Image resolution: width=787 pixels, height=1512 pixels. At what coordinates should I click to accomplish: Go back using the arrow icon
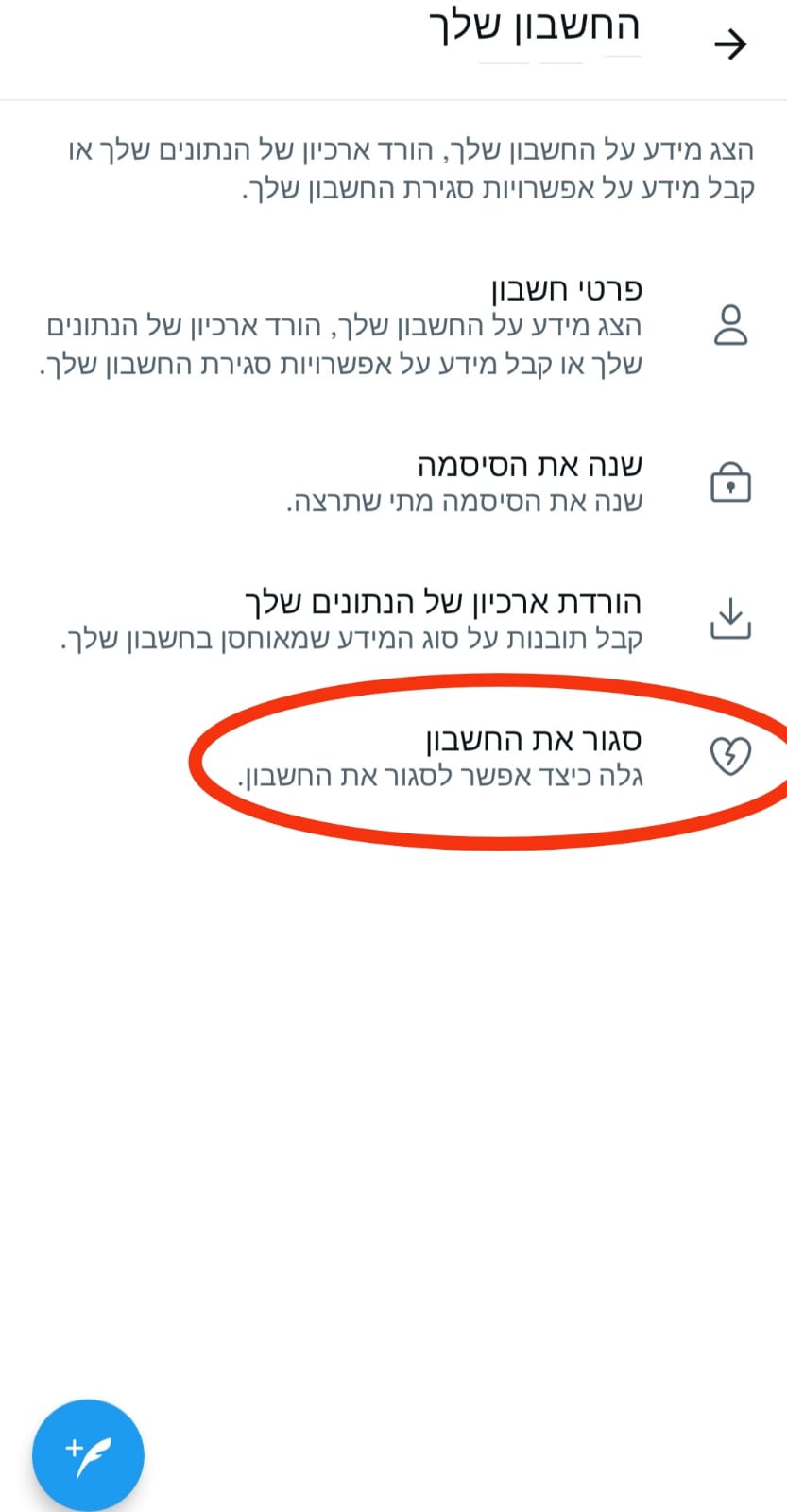[x=729, y=44]
